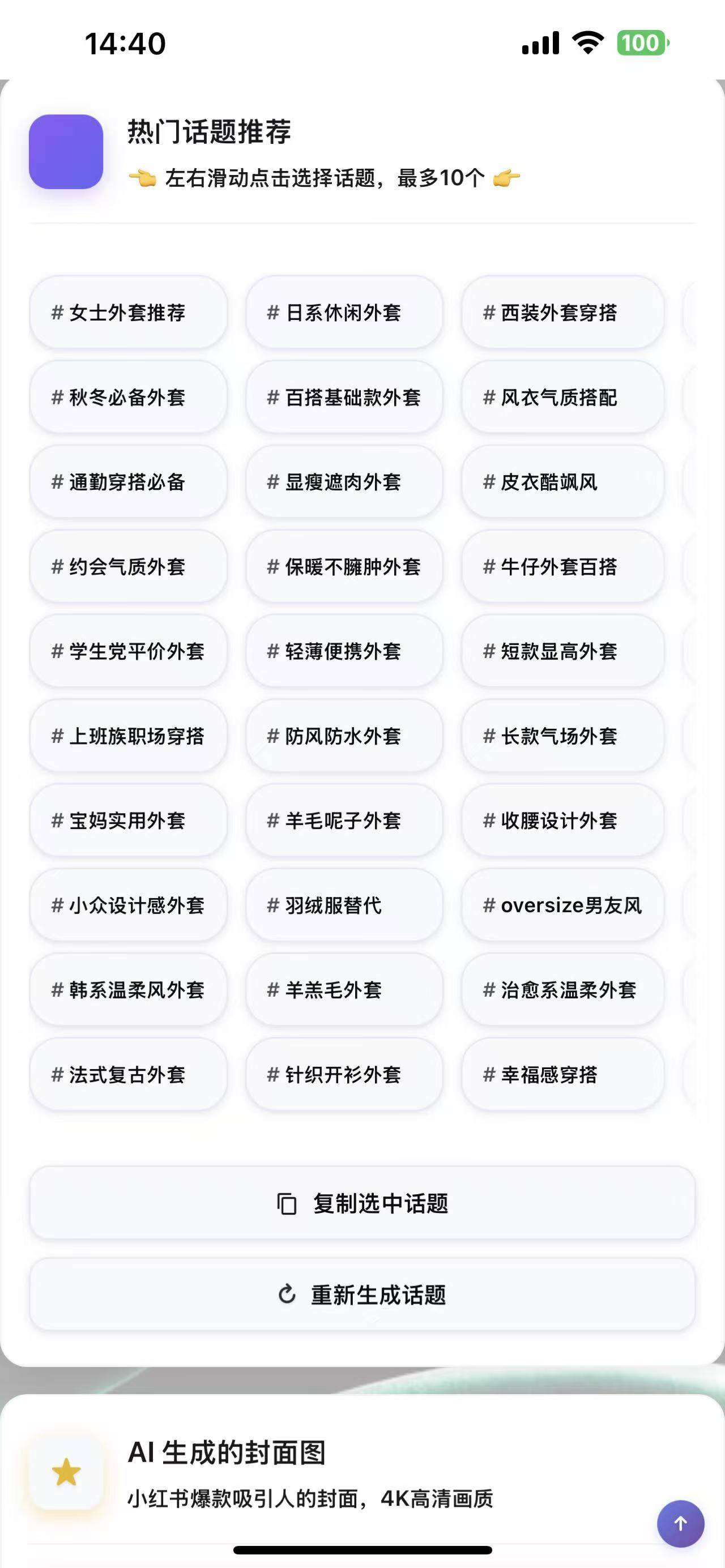The height and width of the screenshot is (1568, 725).
Task: Select the 皮衣酷飒风 topic chip
Action: pos(562,481)
